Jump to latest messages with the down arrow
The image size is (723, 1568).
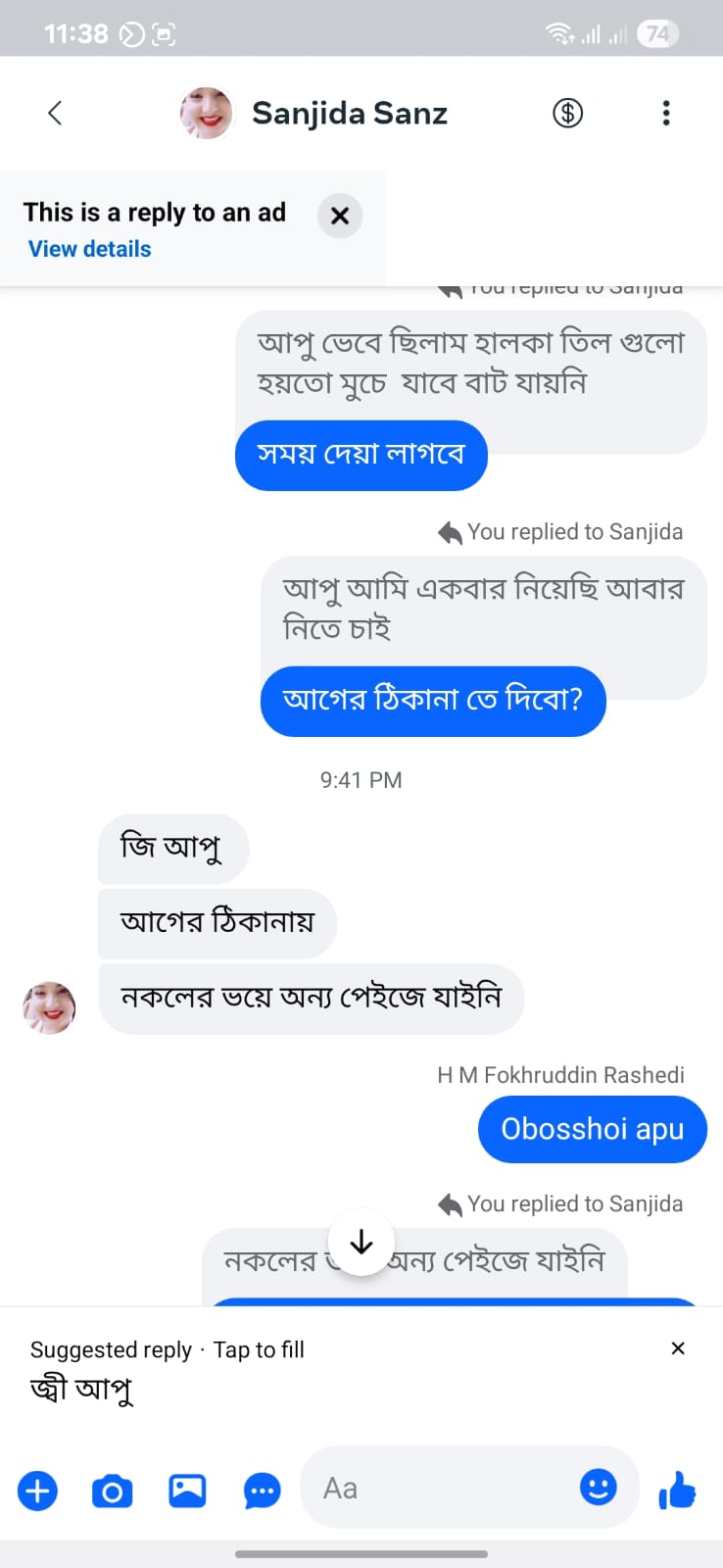[x=361, y=1243]
